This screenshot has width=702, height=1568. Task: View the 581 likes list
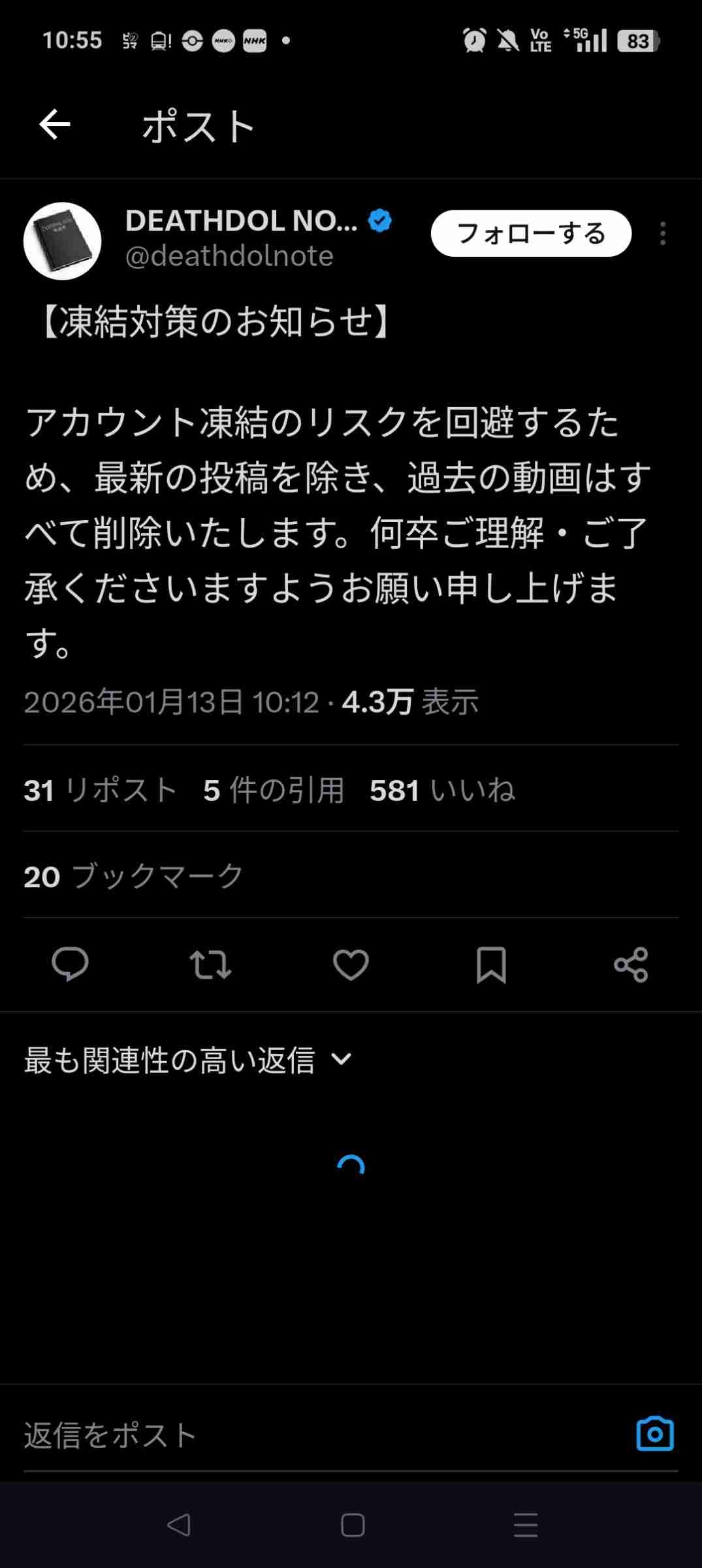coord(442,790)
